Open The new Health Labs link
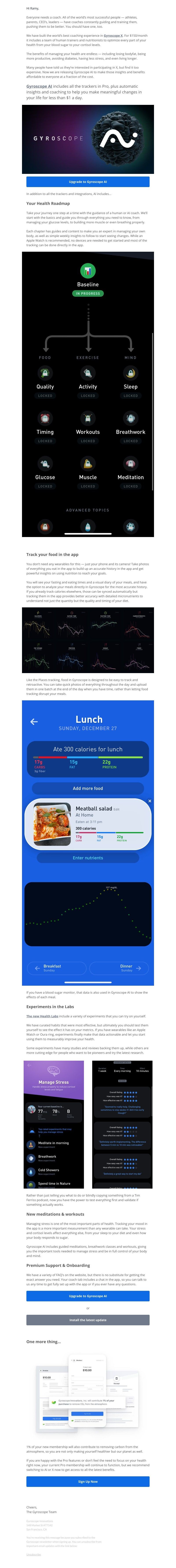The image size is (176, 1568). [x=42, y=1016]
